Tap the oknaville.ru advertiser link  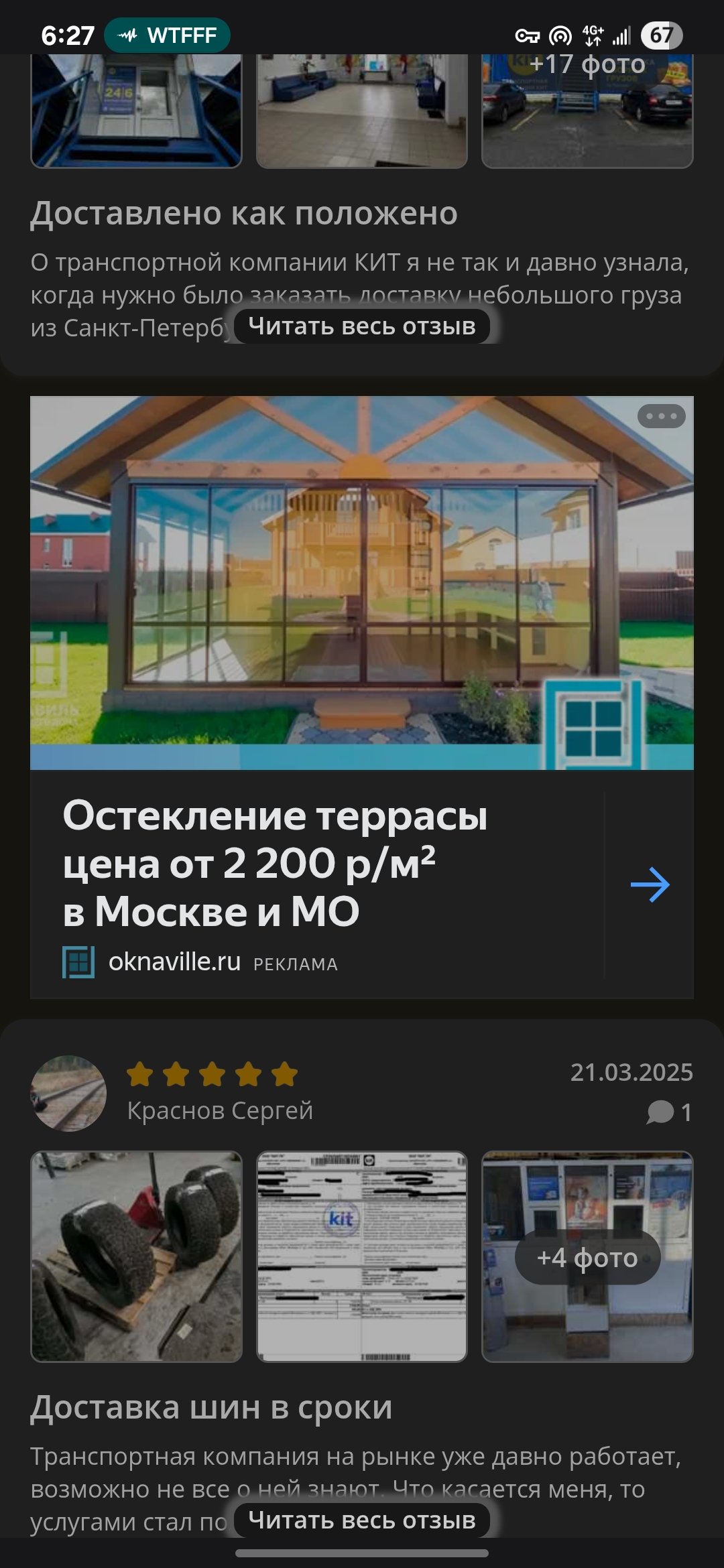(x=174, y=962)
